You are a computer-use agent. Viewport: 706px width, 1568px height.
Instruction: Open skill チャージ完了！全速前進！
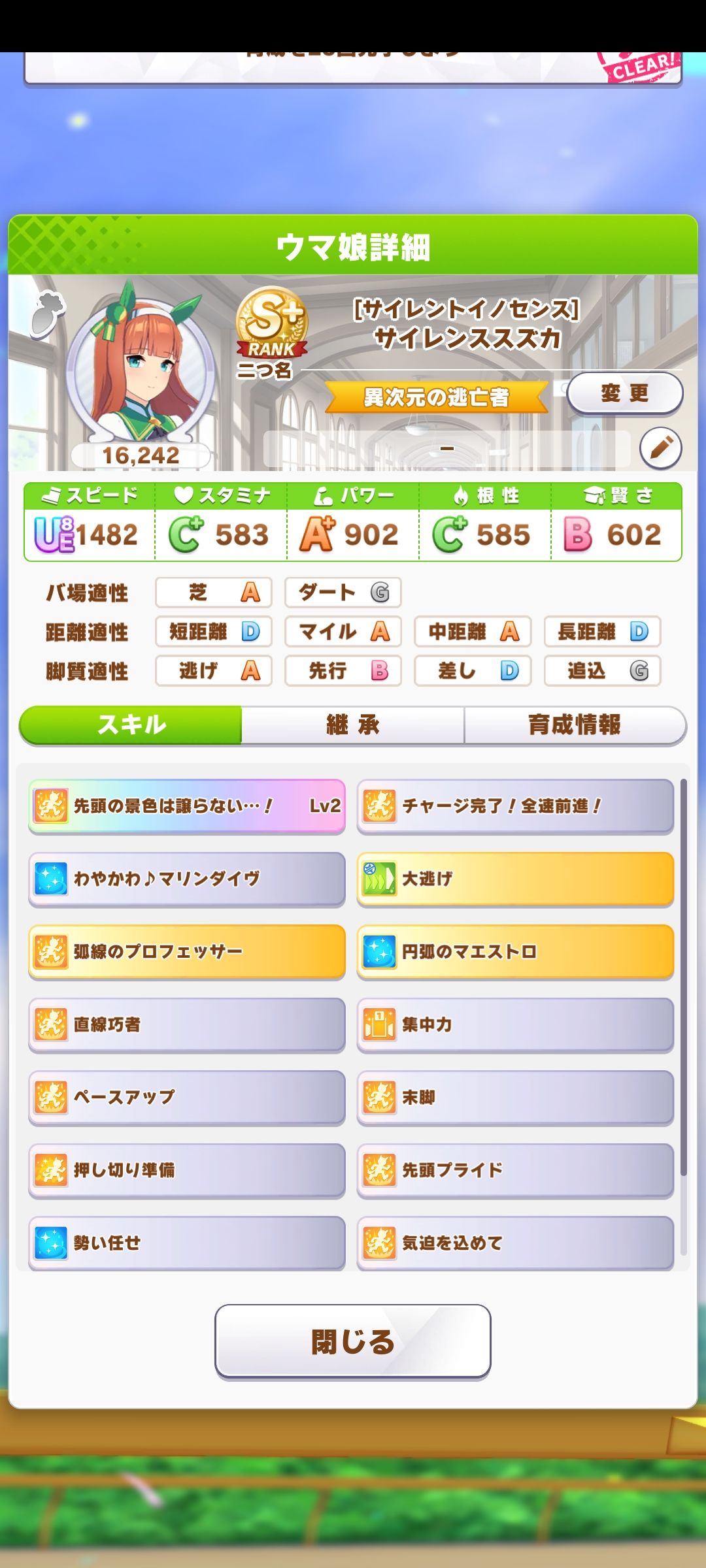tap(515, 806)
